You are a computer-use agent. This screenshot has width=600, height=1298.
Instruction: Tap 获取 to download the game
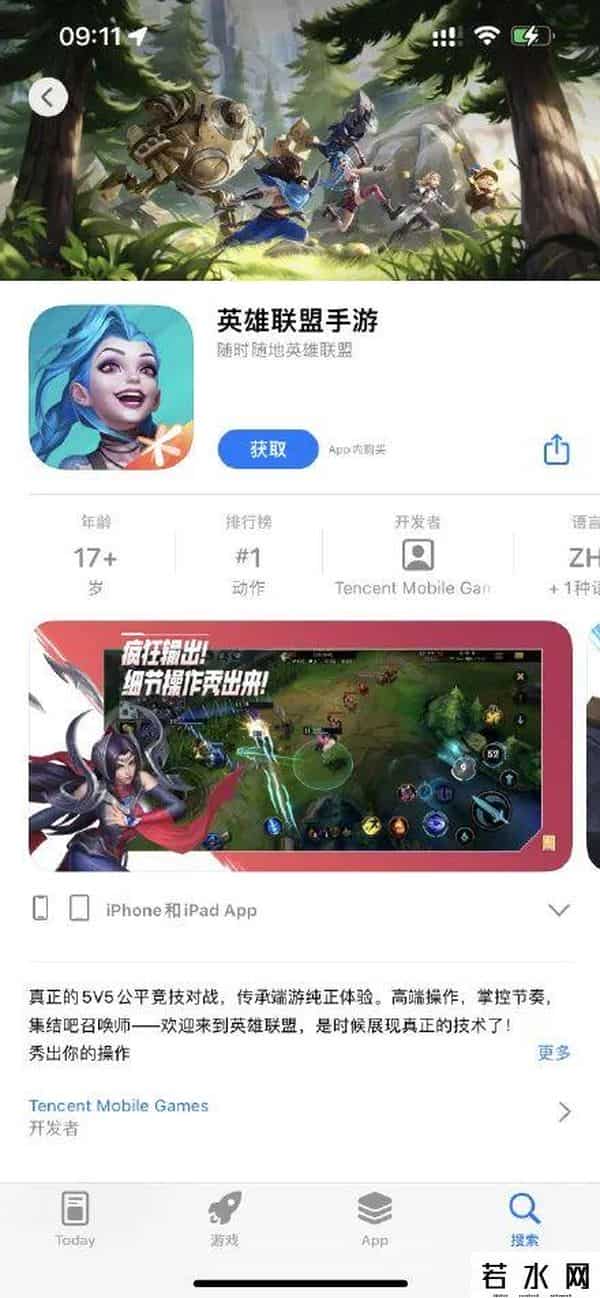click(268, 450)
